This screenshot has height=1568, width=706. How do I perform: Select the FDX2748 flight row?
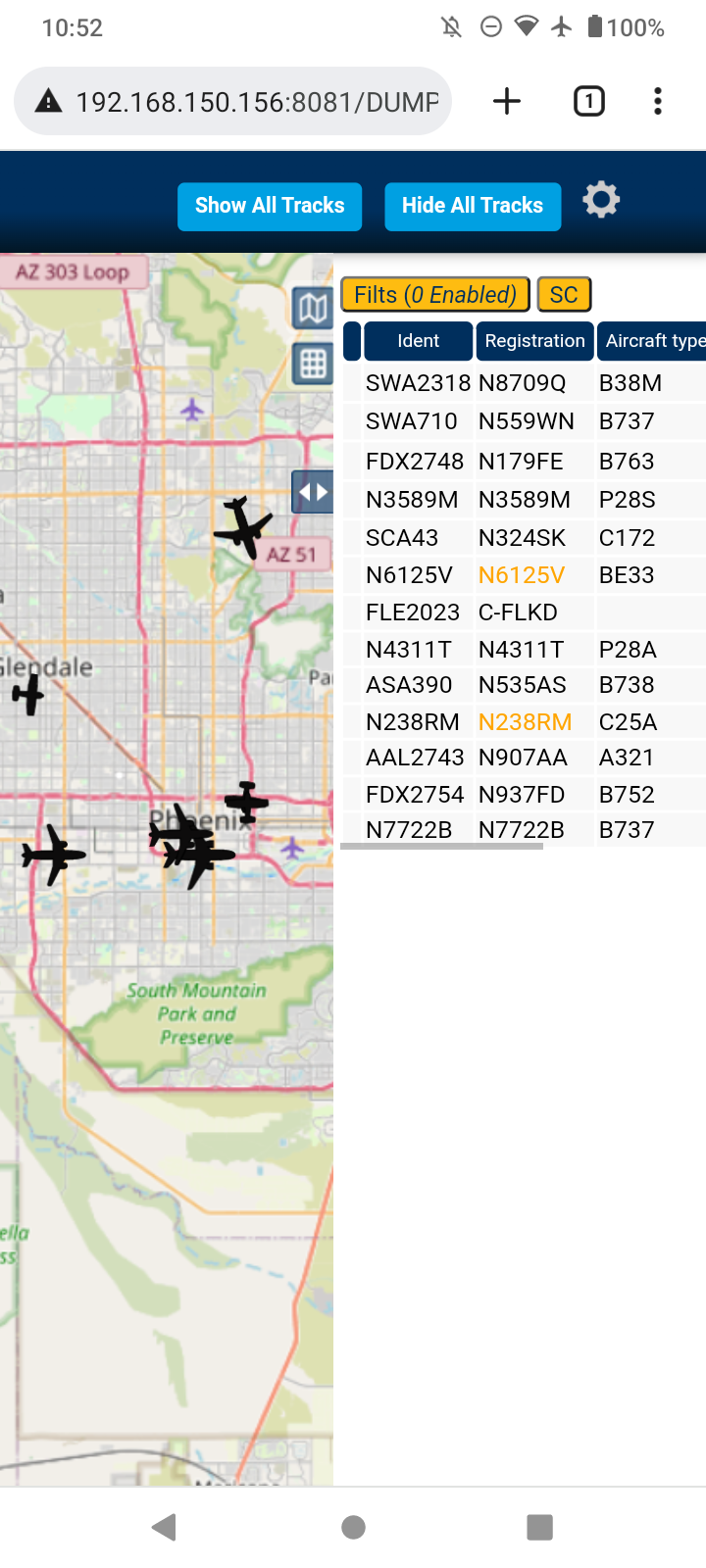pyautogui.click(x=524, y=462)
